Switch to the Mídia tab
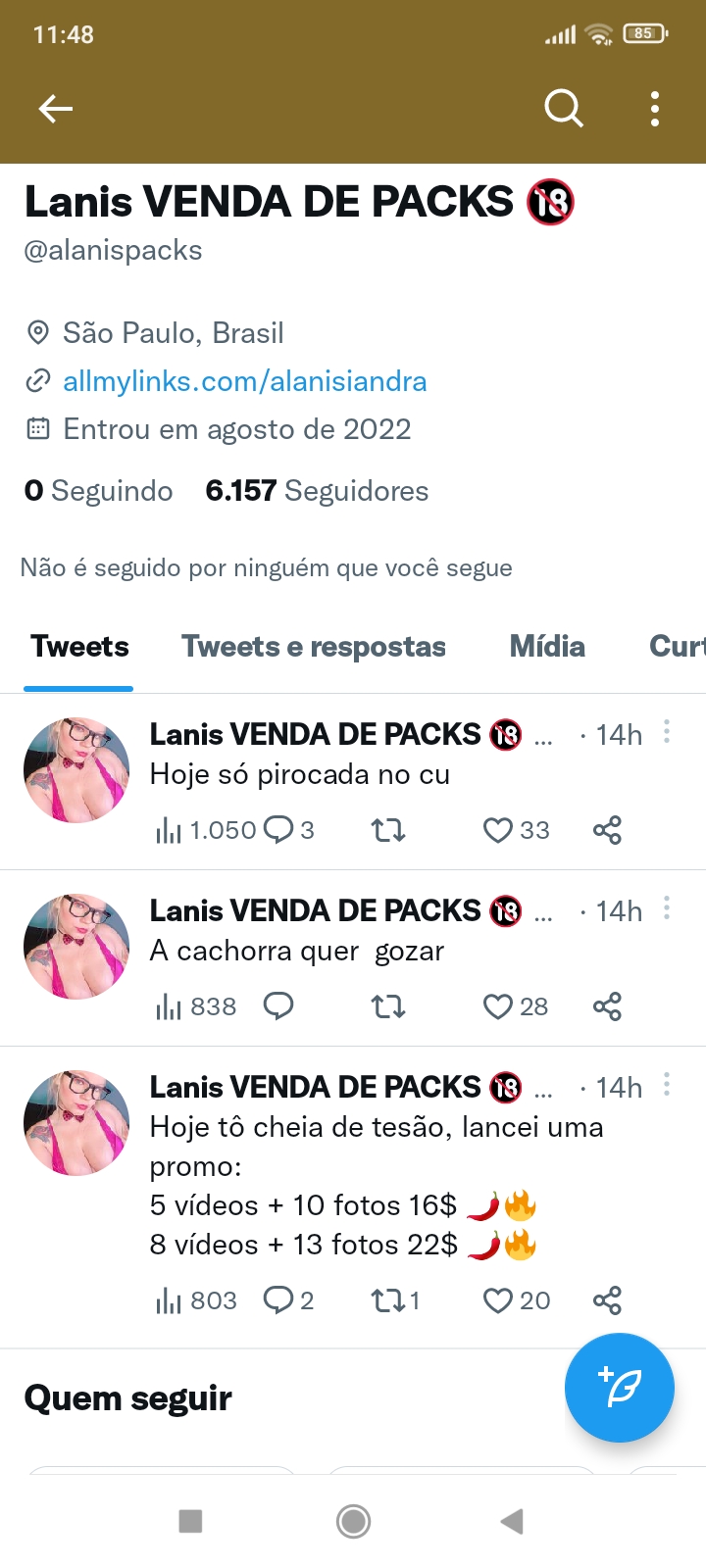Image resolution: width=706 pixels, height=1568 pixels. pos(547,647)
